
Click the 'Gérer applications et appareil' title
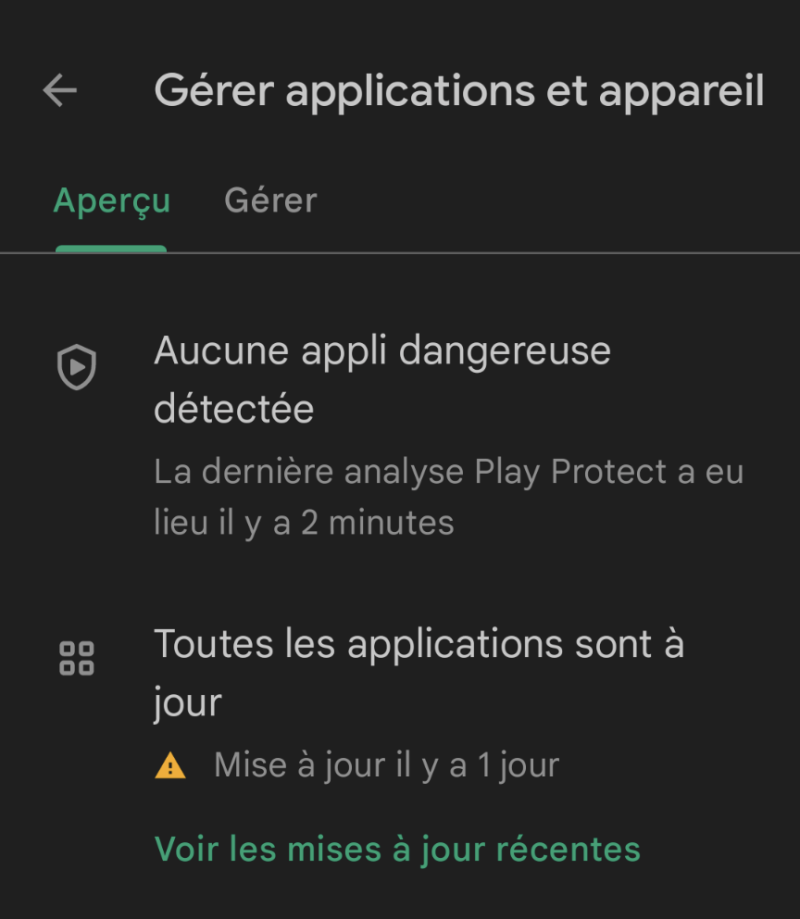pyautogui.click(x=459, y=90)
